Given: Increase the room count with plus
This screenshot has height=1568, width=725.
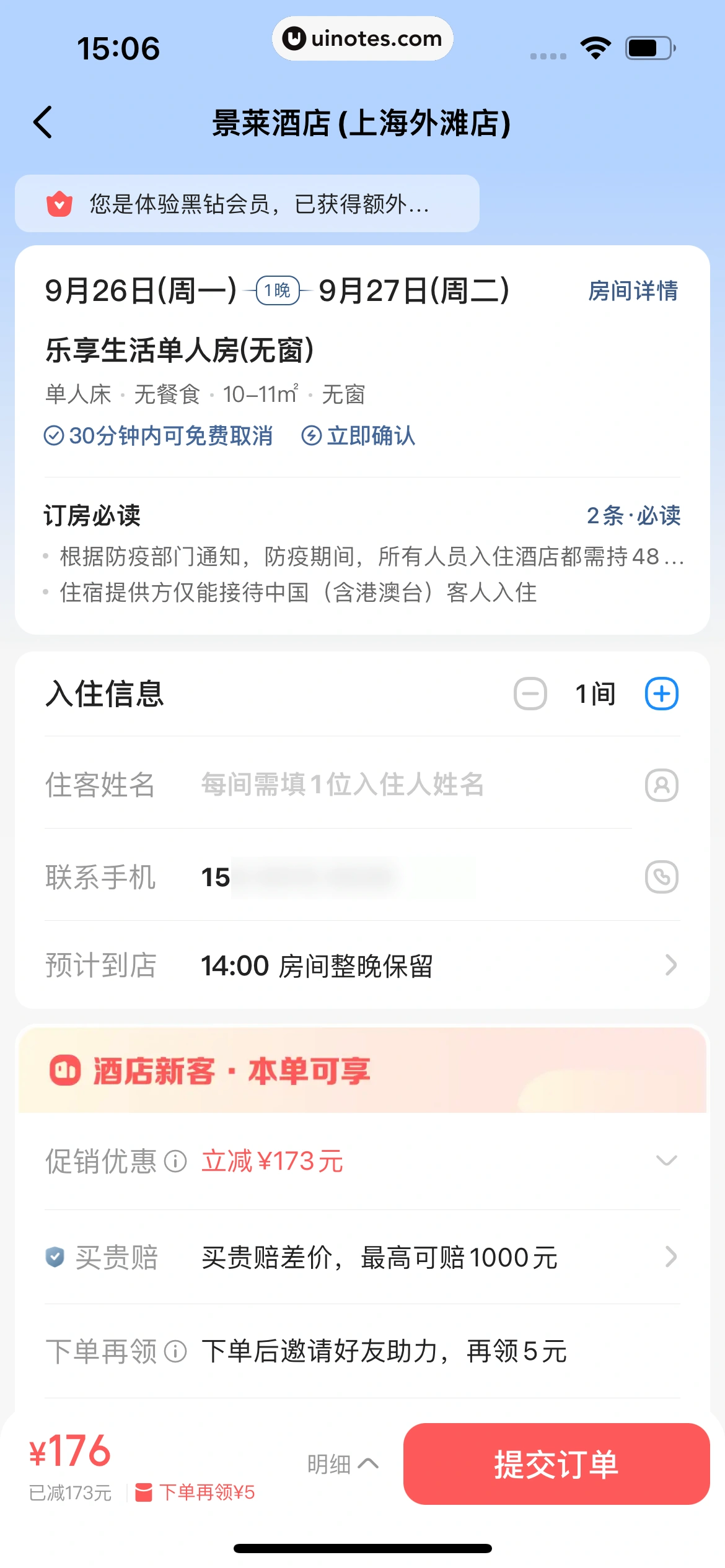Looking at the screenshot, I should point(661,694).
